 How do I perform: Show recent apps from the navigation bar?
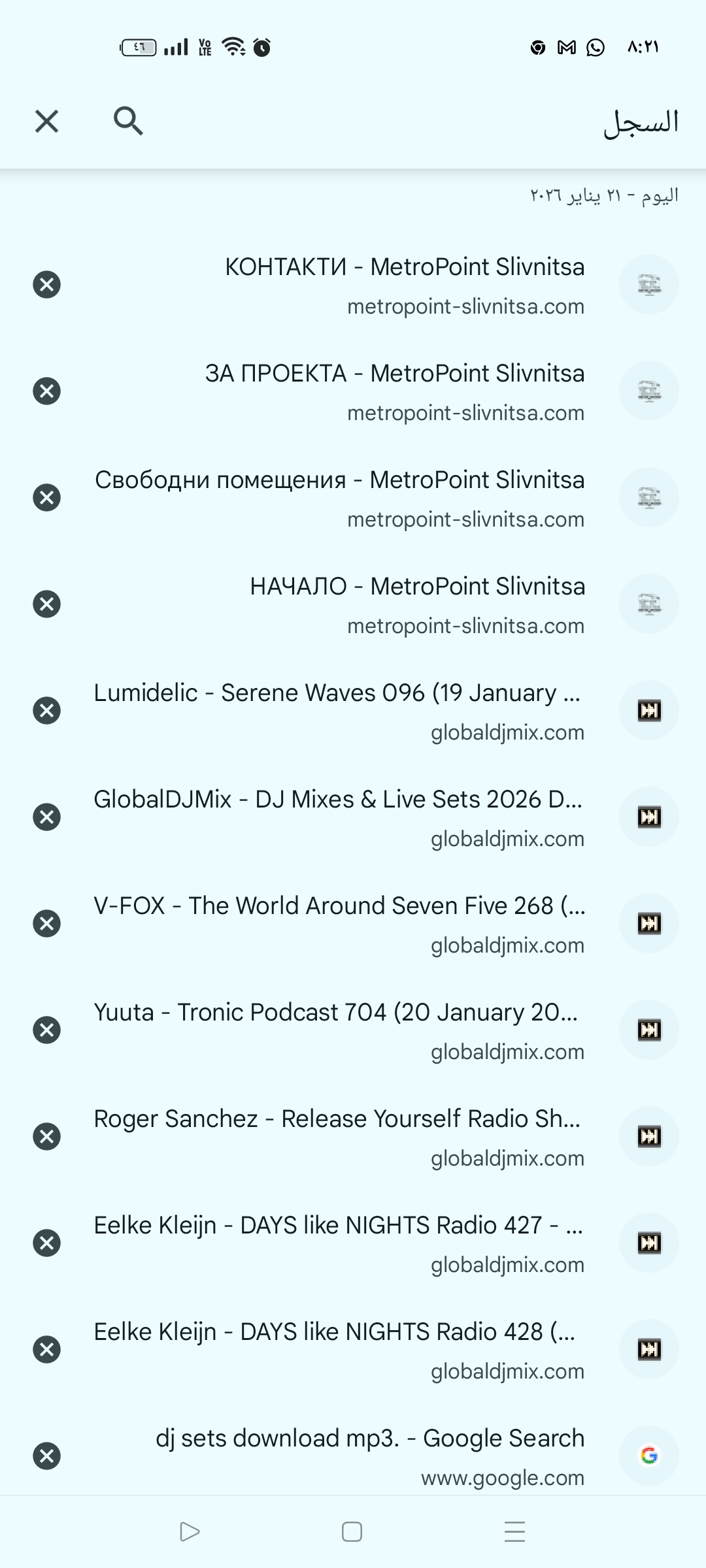point(515,1531)
